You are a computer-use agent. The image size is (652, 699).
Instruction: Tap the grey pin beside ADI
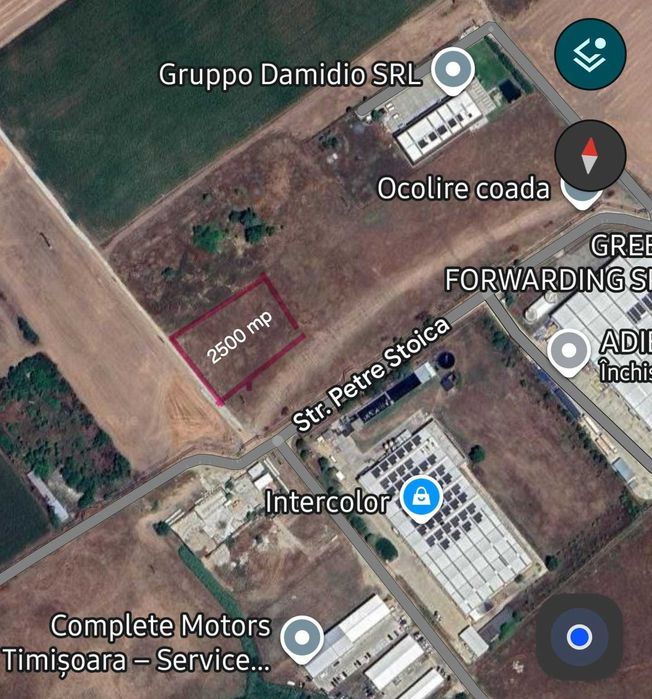(x=570, y=352)
